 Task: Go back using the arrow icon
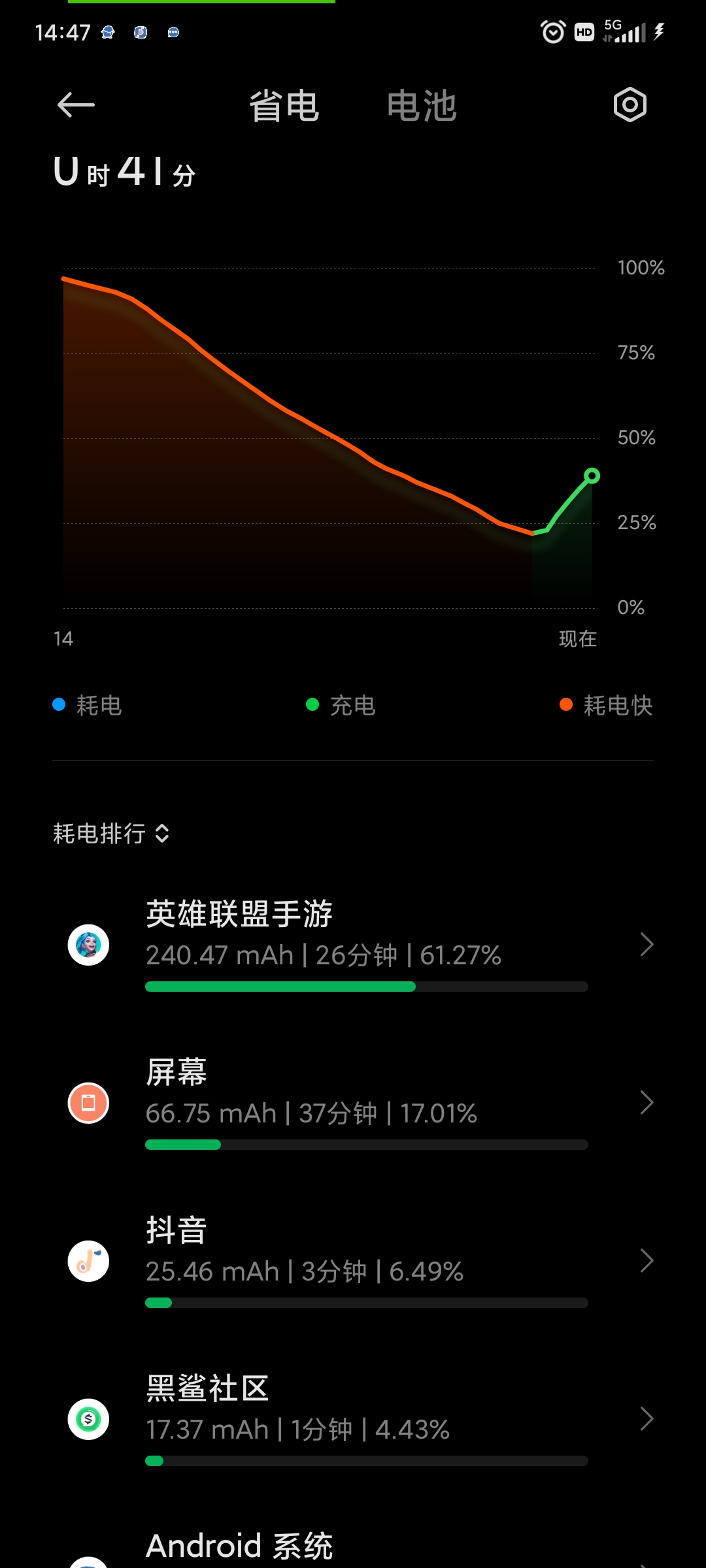tap(76, 105)
